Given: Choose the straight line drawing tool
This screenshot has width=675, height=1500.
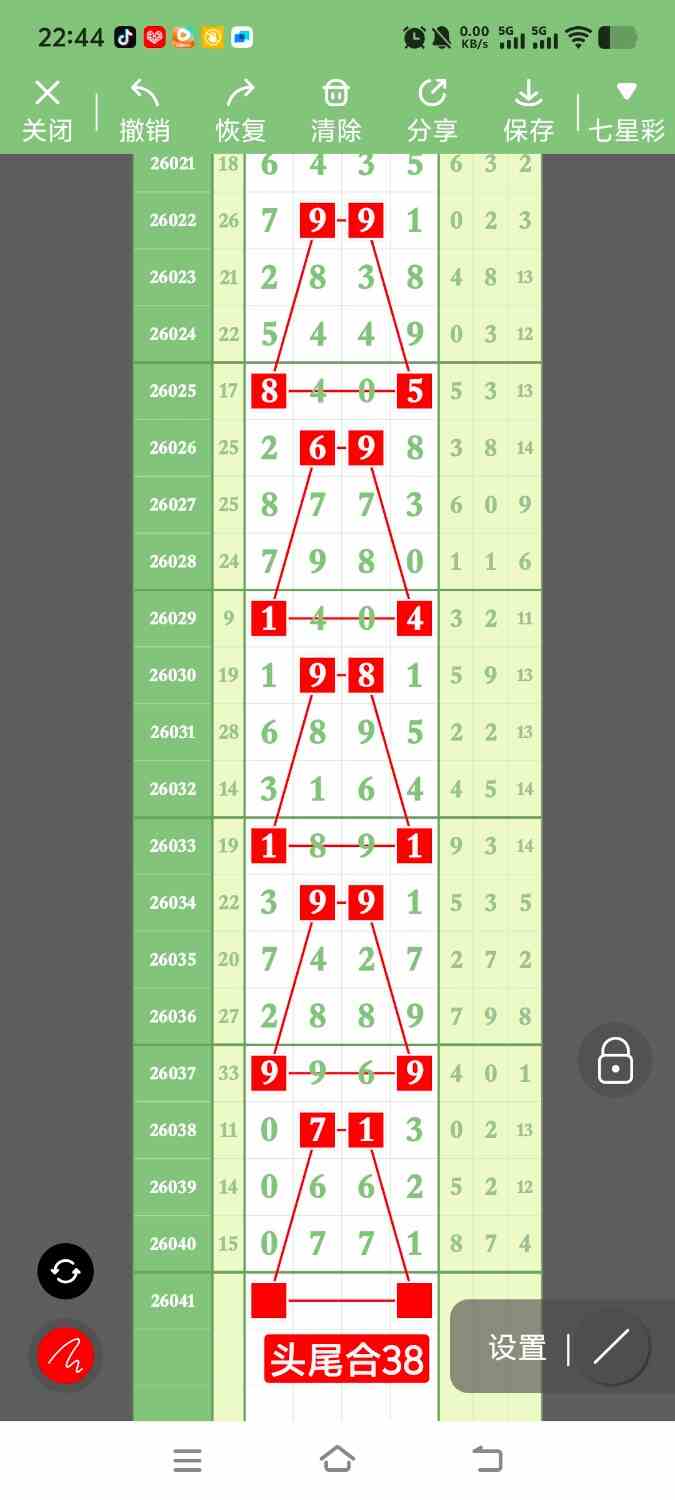Looking at the screenshot, I should coord(611,1348).
